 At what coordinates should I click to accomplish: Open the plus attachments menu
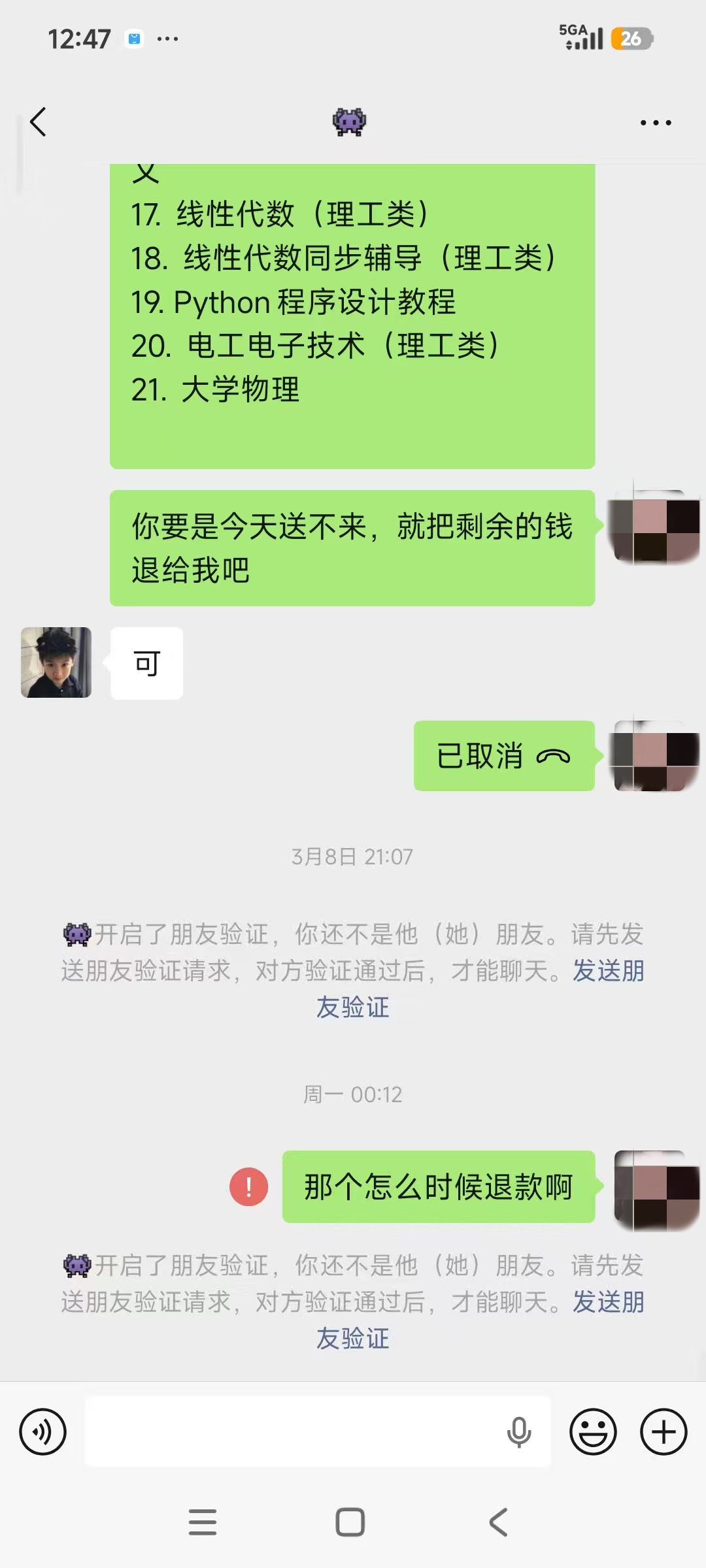(663, 1432)
